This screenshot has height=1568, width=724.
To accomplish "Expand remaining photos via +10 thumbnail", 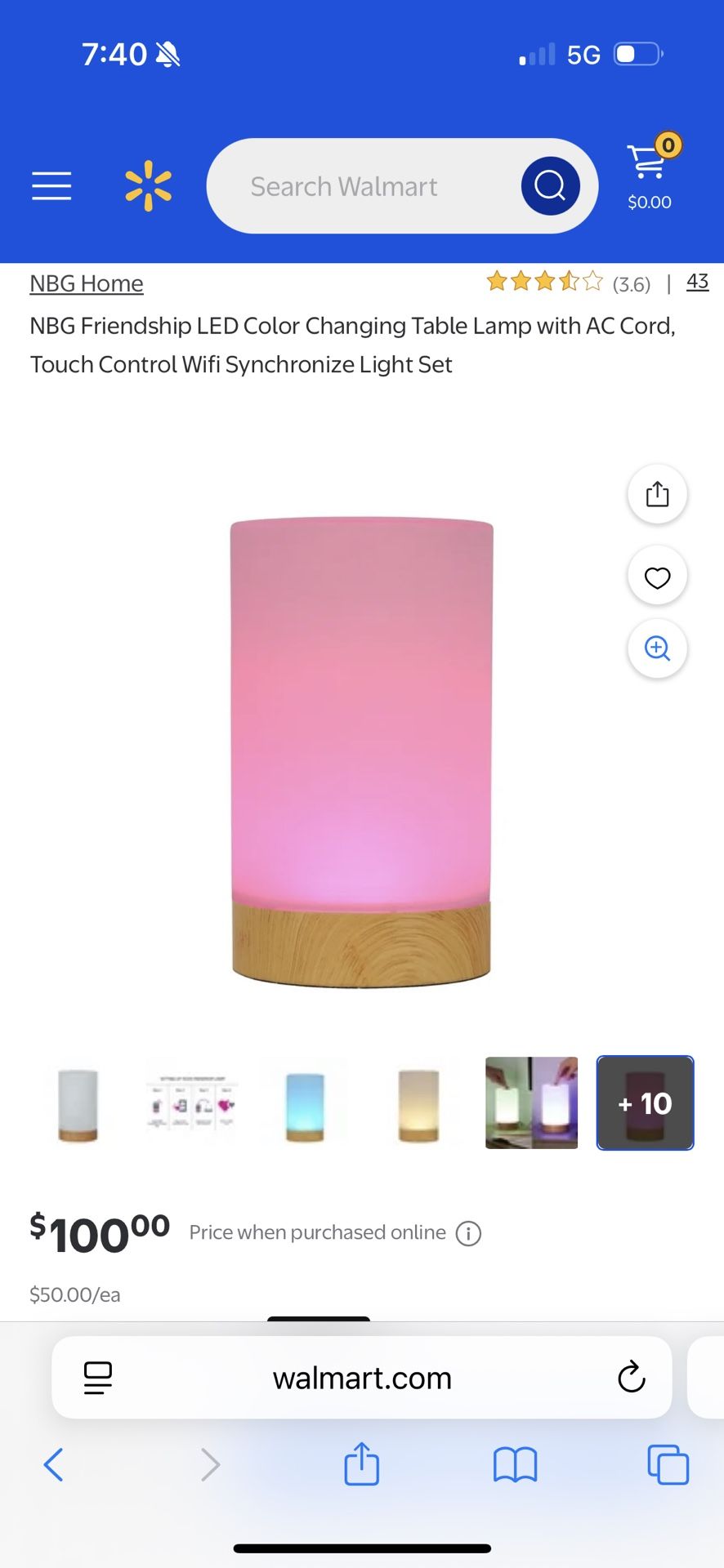I will point(645,1102).
